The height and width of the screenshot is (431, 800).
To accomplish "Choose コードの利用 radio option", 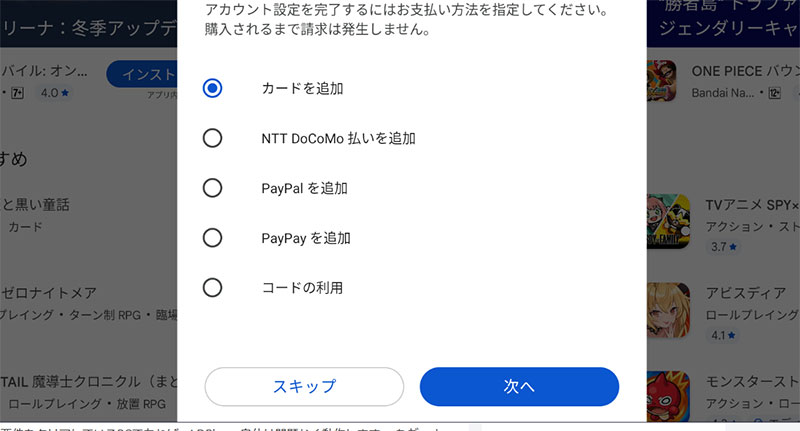I will [x=212, y=288].
